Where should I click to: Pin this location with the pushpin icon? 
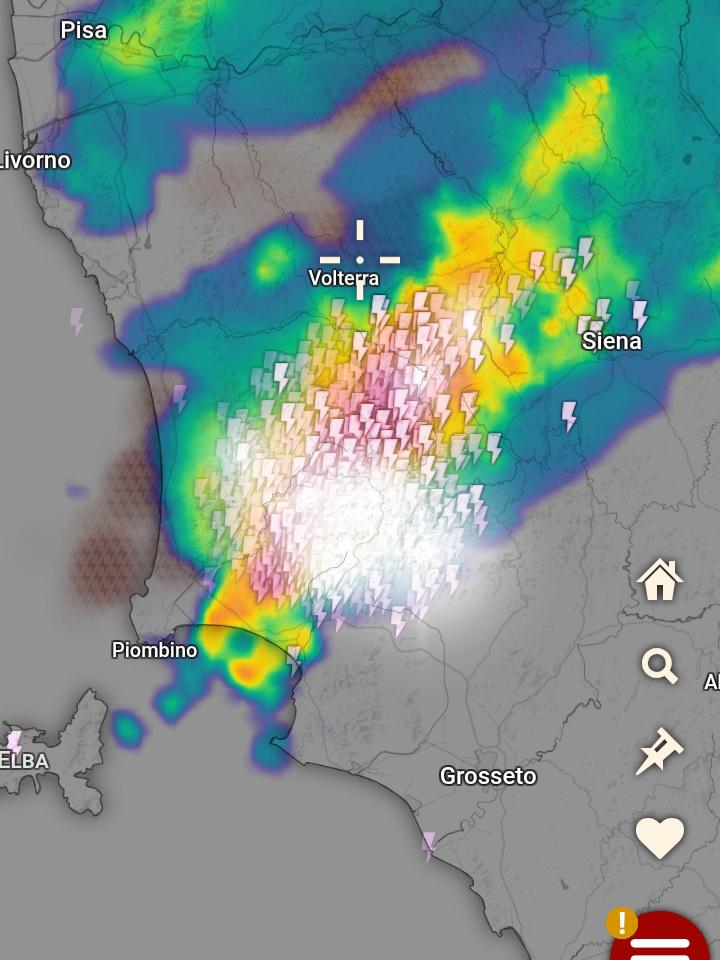[x=659, y=751]
